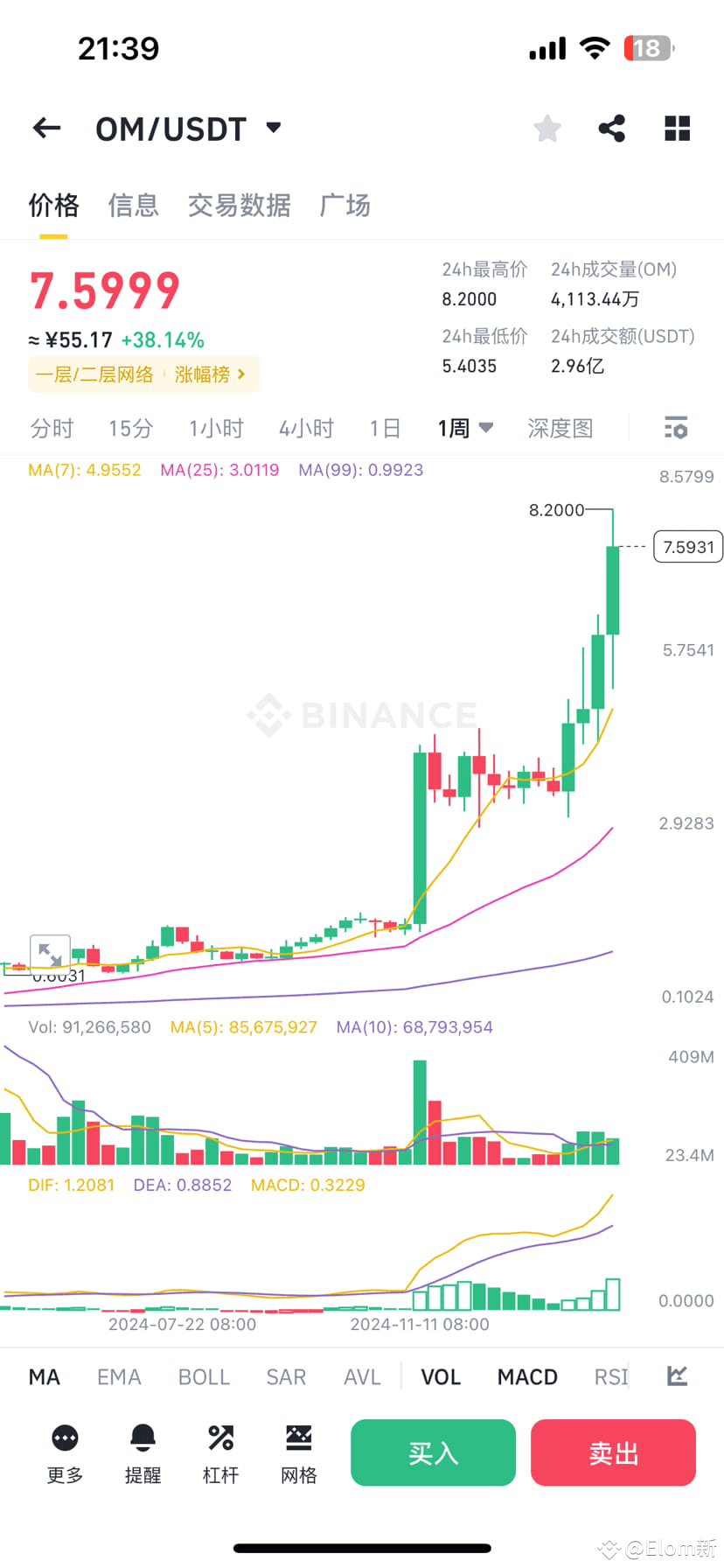This screenshot has height=1568, width=724.
Task: Open price alerts via the 提醒 bell icon
Action: point(143,1452)
